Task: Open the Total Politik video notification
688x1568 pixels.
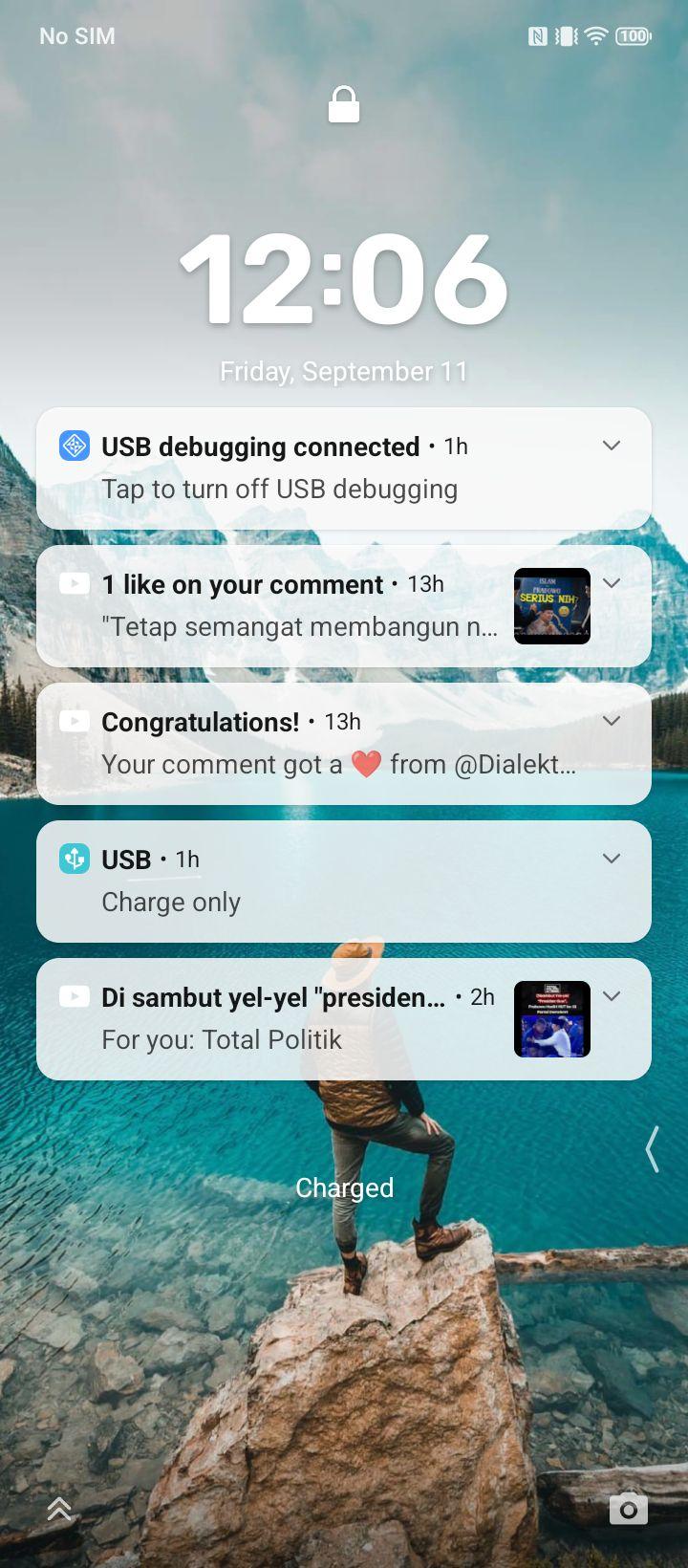Action: (344, 1019)
